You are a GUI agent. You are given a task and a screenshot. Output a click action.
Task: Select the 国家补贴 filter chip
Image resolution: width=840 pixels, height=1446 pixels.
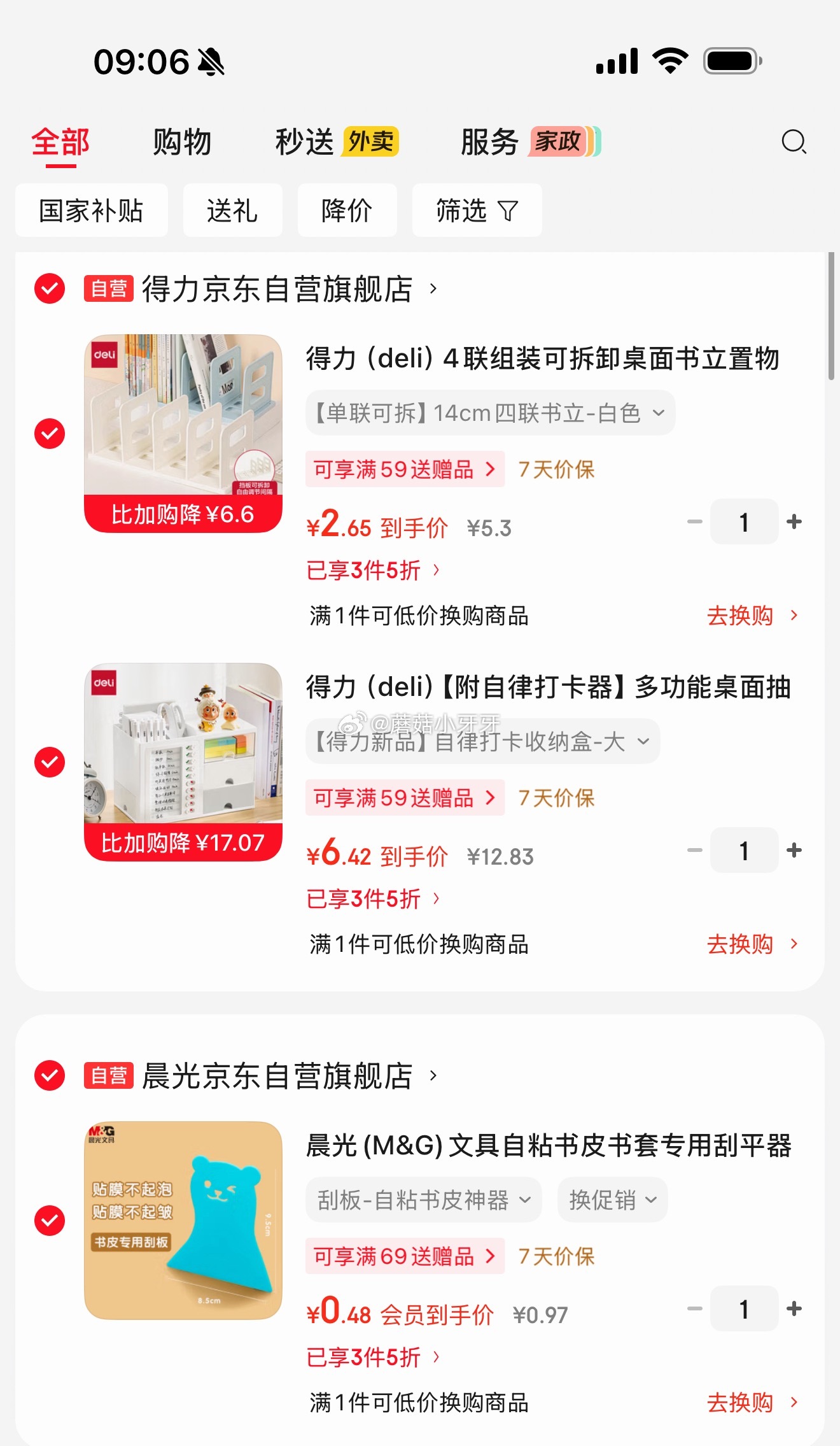(92, 211)
